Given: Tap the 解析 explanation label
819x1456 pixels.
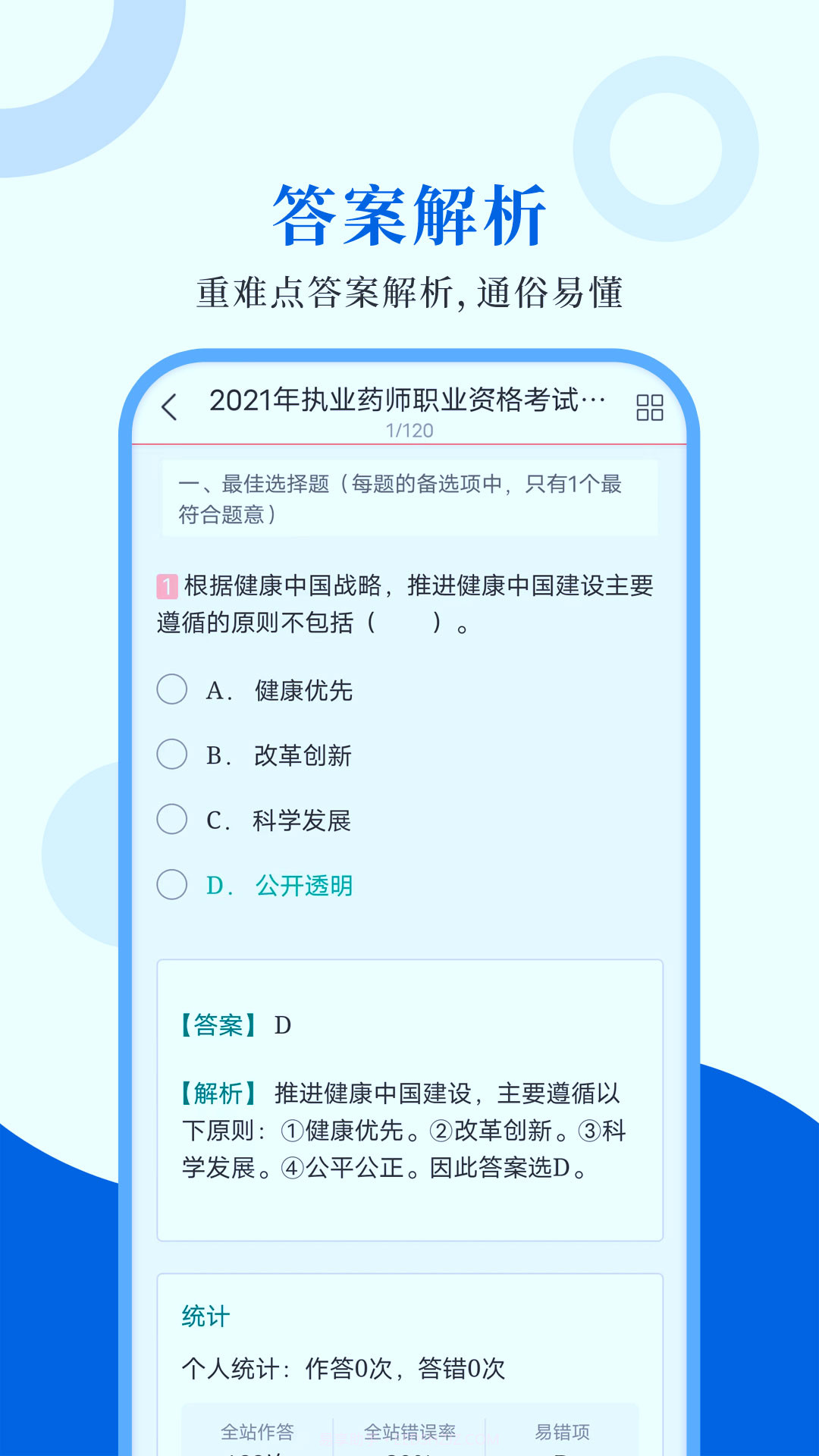Looking at the screenshot, I should pyautogui.click(x=217, y=1093).
